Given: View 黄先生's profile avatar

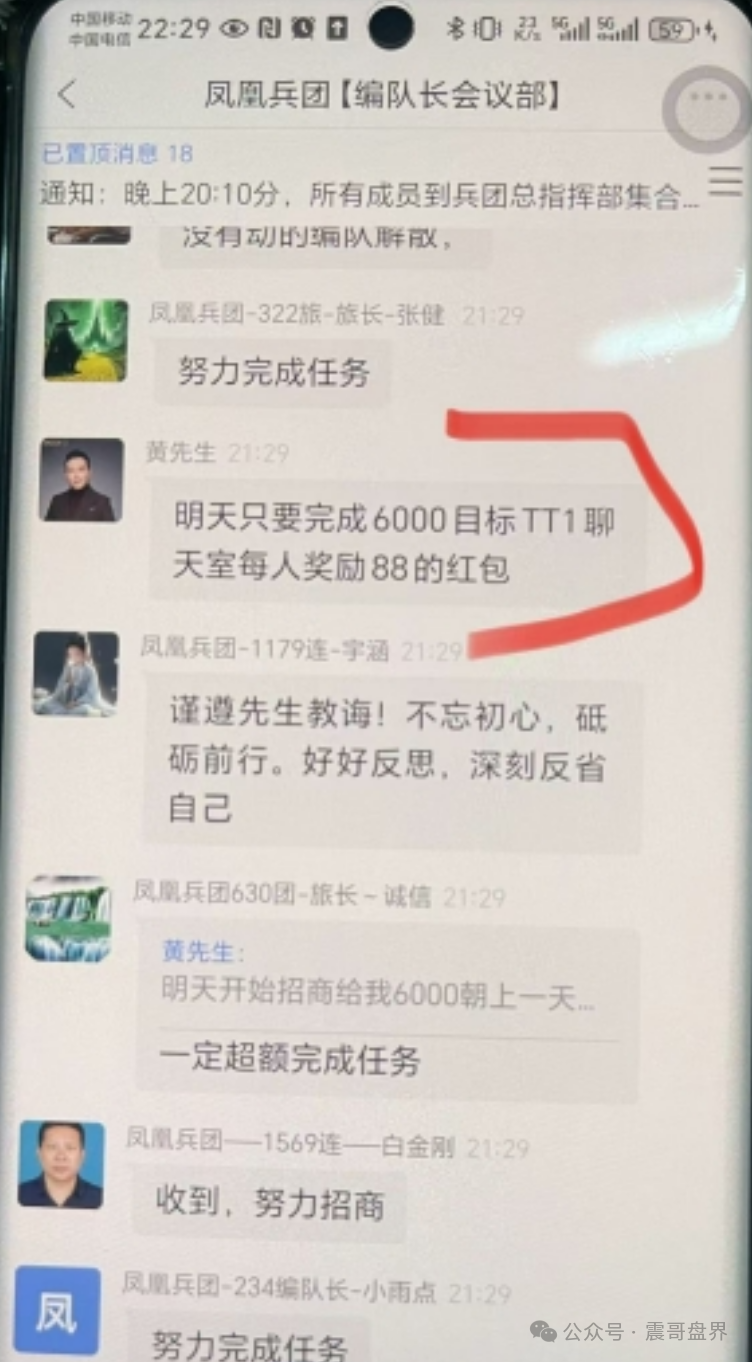Looking at the screenshot, I should (x=81, y=480).
